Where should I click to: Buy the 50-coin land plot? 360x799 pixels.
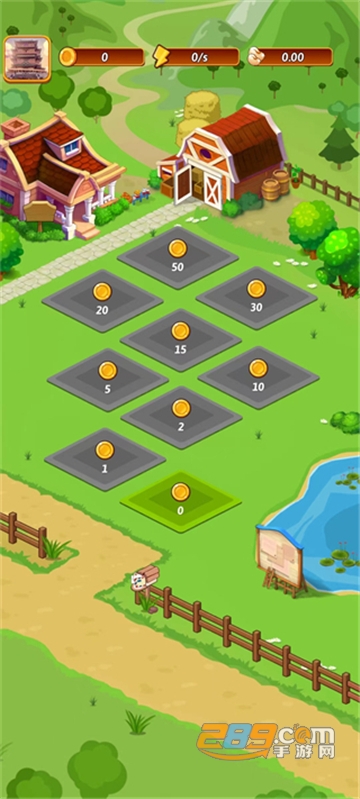click(177, 258)
